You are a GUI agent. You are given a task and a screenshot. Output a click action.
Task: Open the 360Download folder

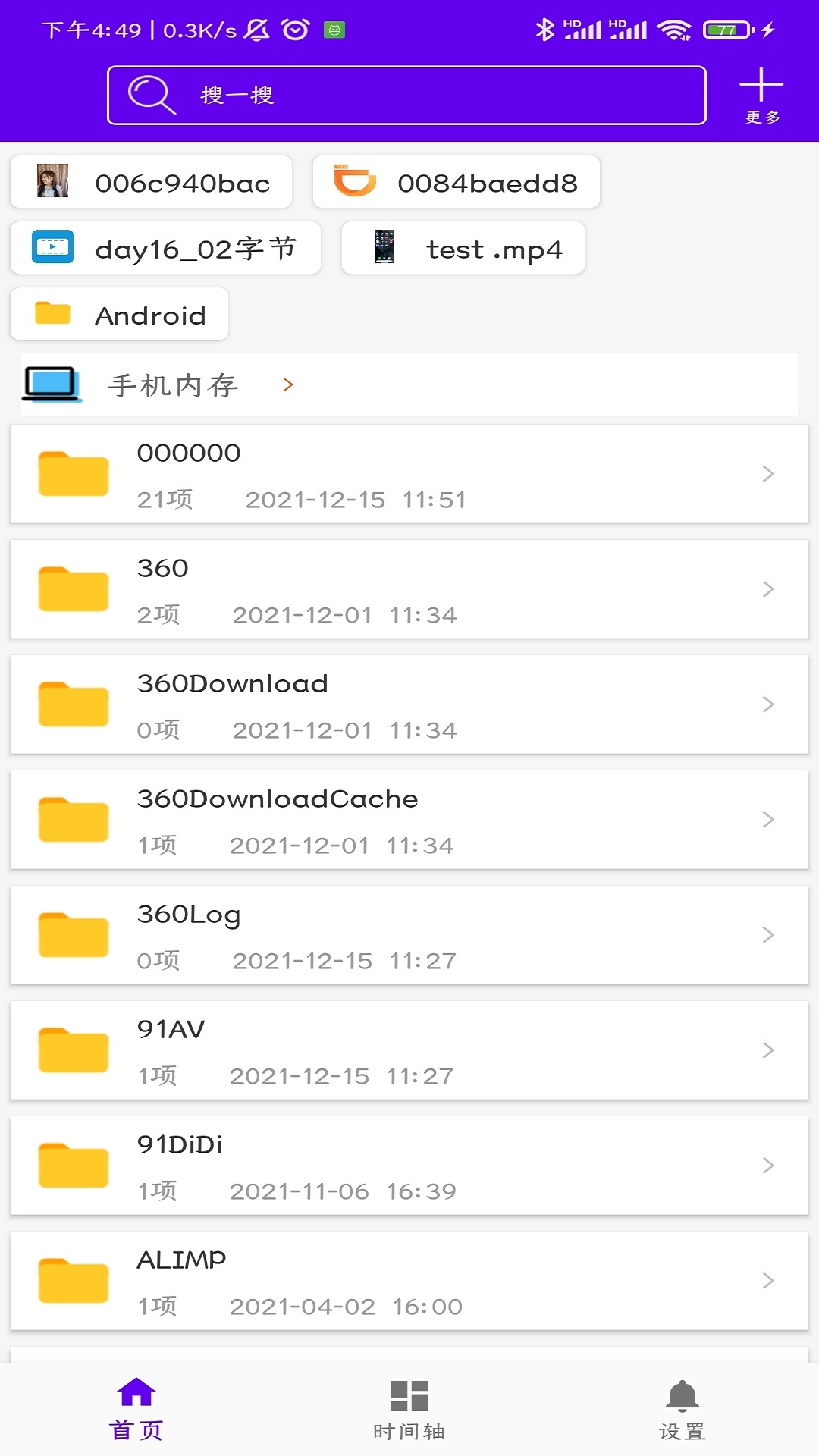pos(409,704)
